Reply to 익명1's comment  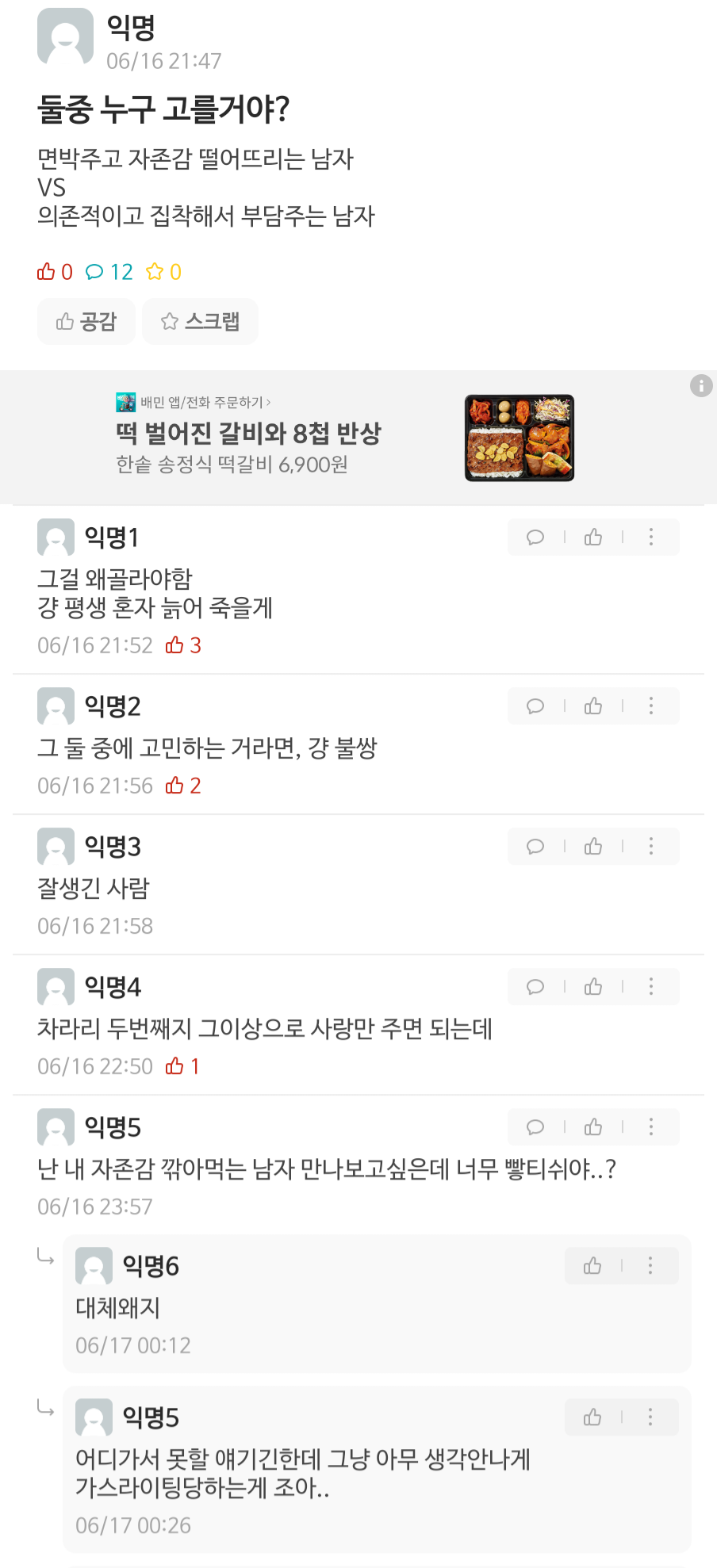(535, 537)
